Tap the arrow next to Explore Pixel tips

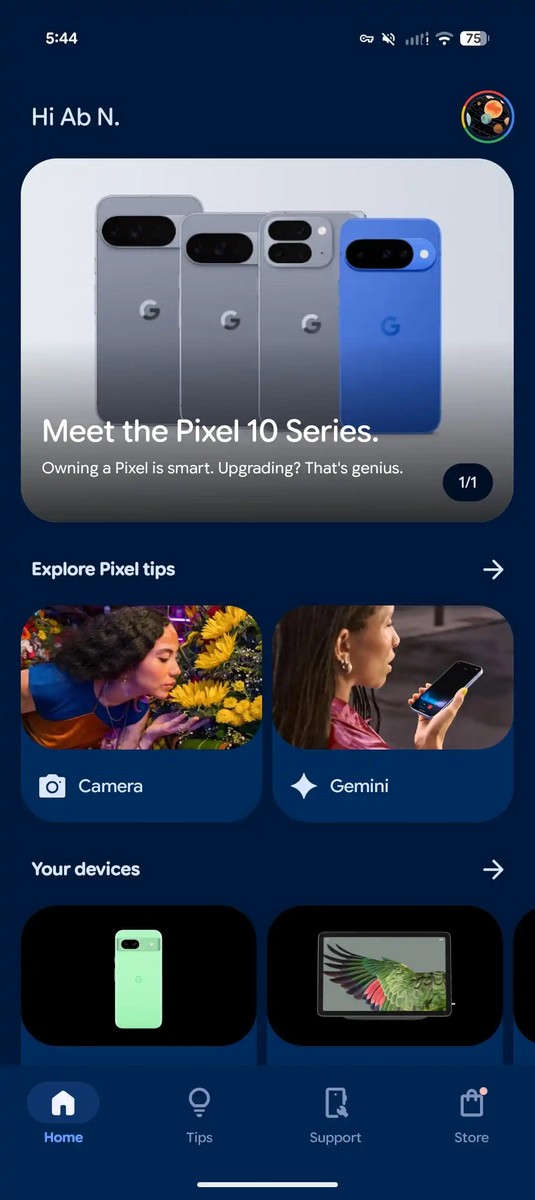[x=493, y=569]
